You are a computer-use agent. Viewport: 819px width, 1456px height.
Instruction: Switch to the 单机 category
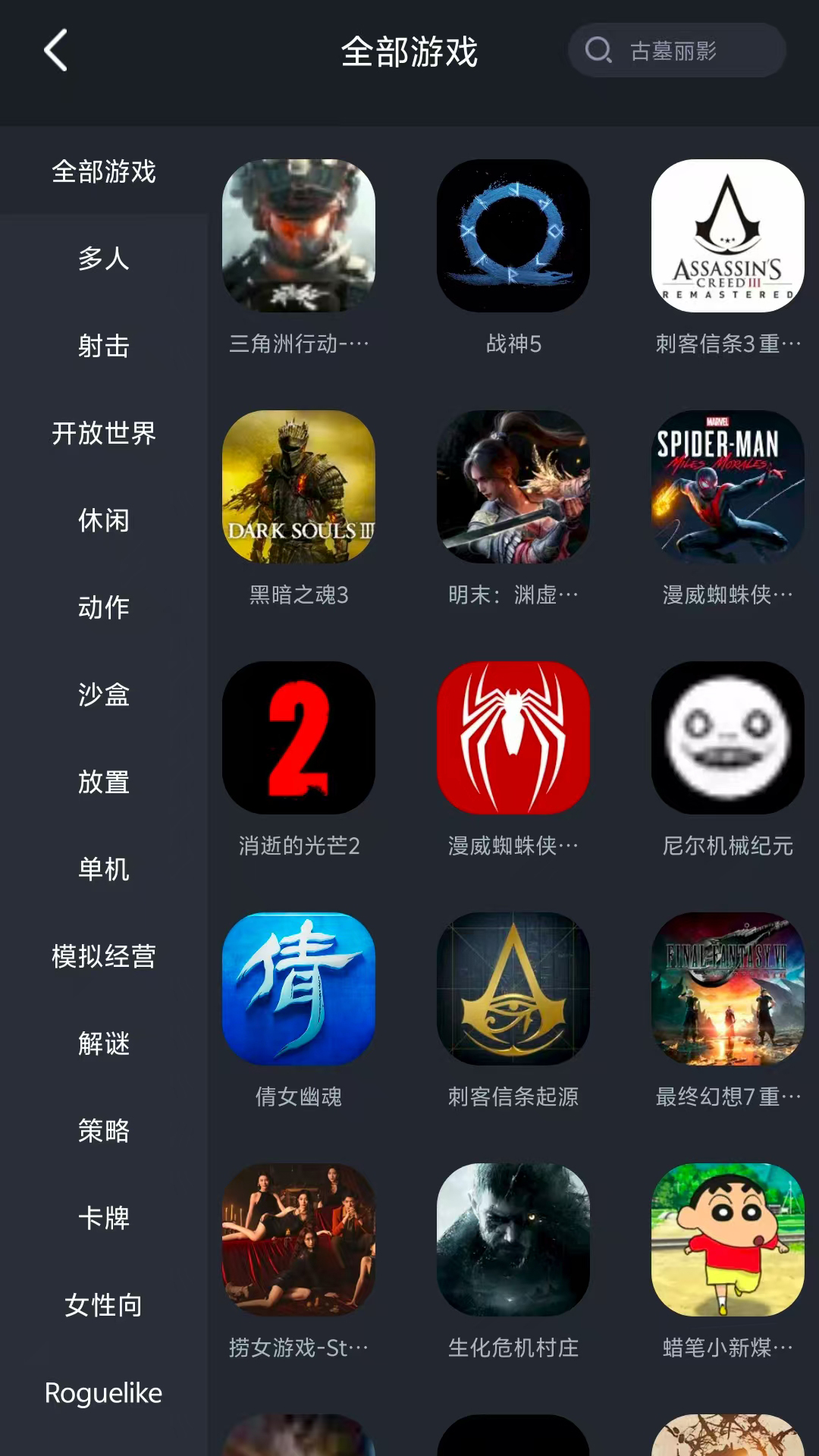[x=104, y=869]
